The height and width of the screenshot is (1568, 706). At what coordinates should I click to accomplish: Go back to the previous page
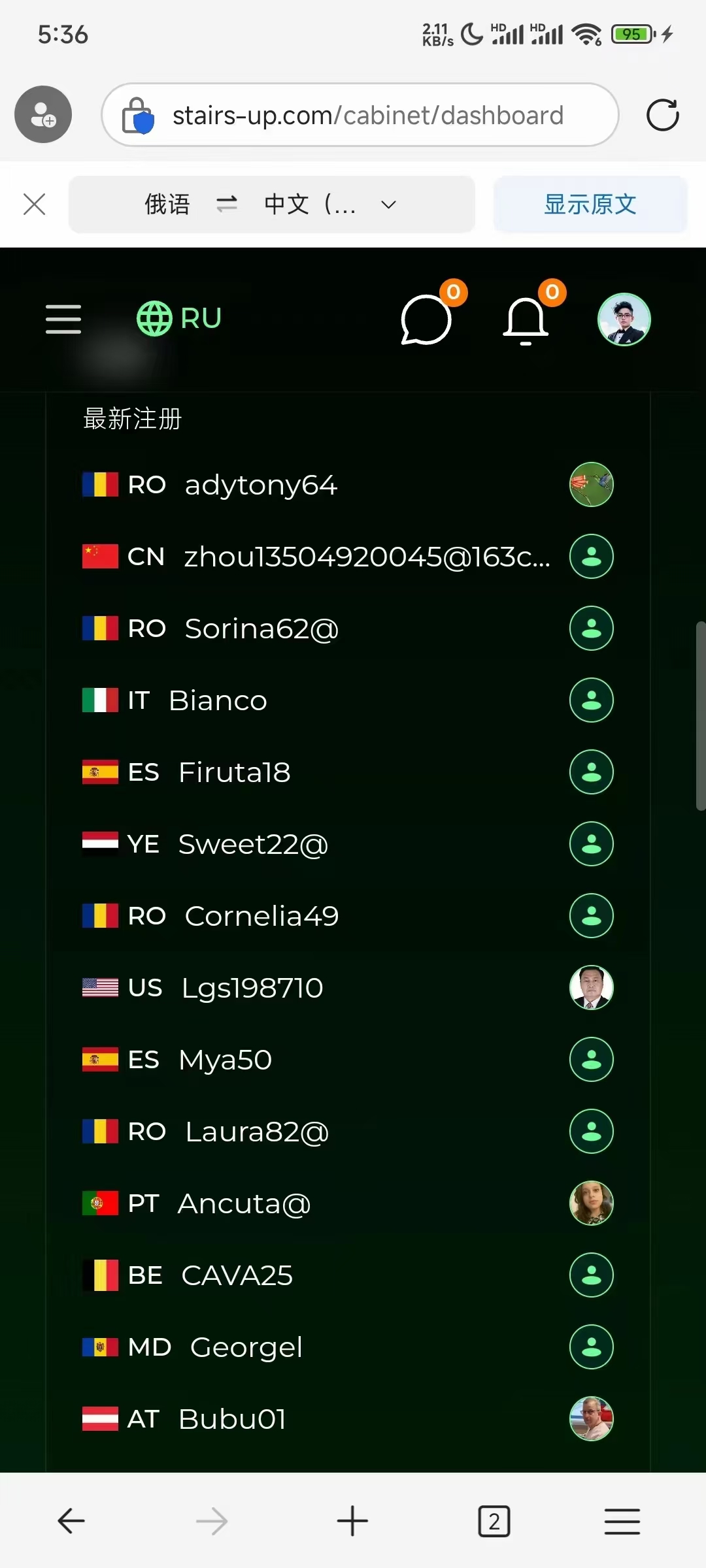tap(71, 1521)
